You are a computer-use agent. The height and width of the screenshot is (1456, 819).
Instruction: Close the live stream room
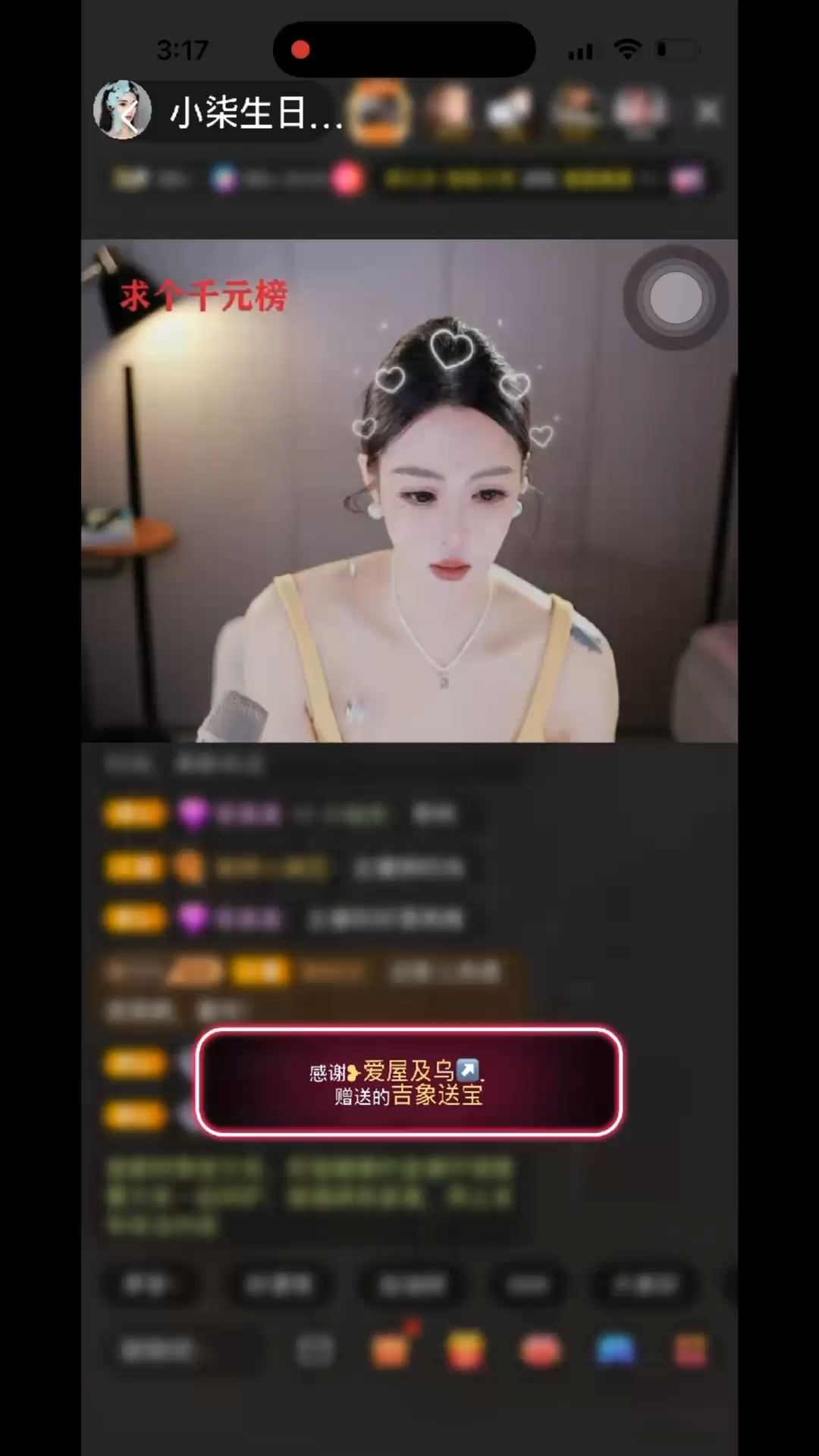707,112
